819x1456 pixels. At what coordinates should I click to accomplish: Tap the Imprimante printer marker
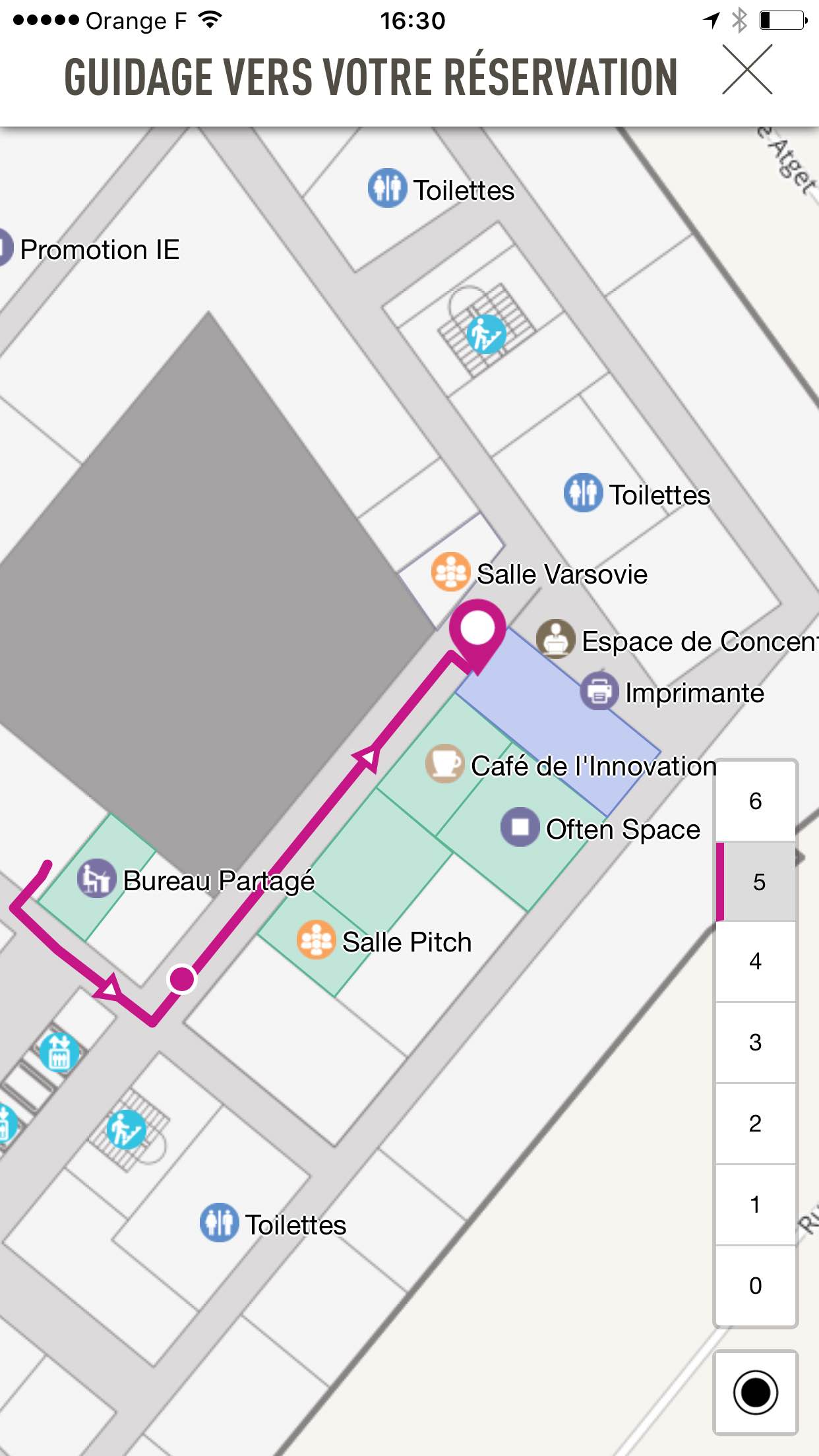point(599,691)
